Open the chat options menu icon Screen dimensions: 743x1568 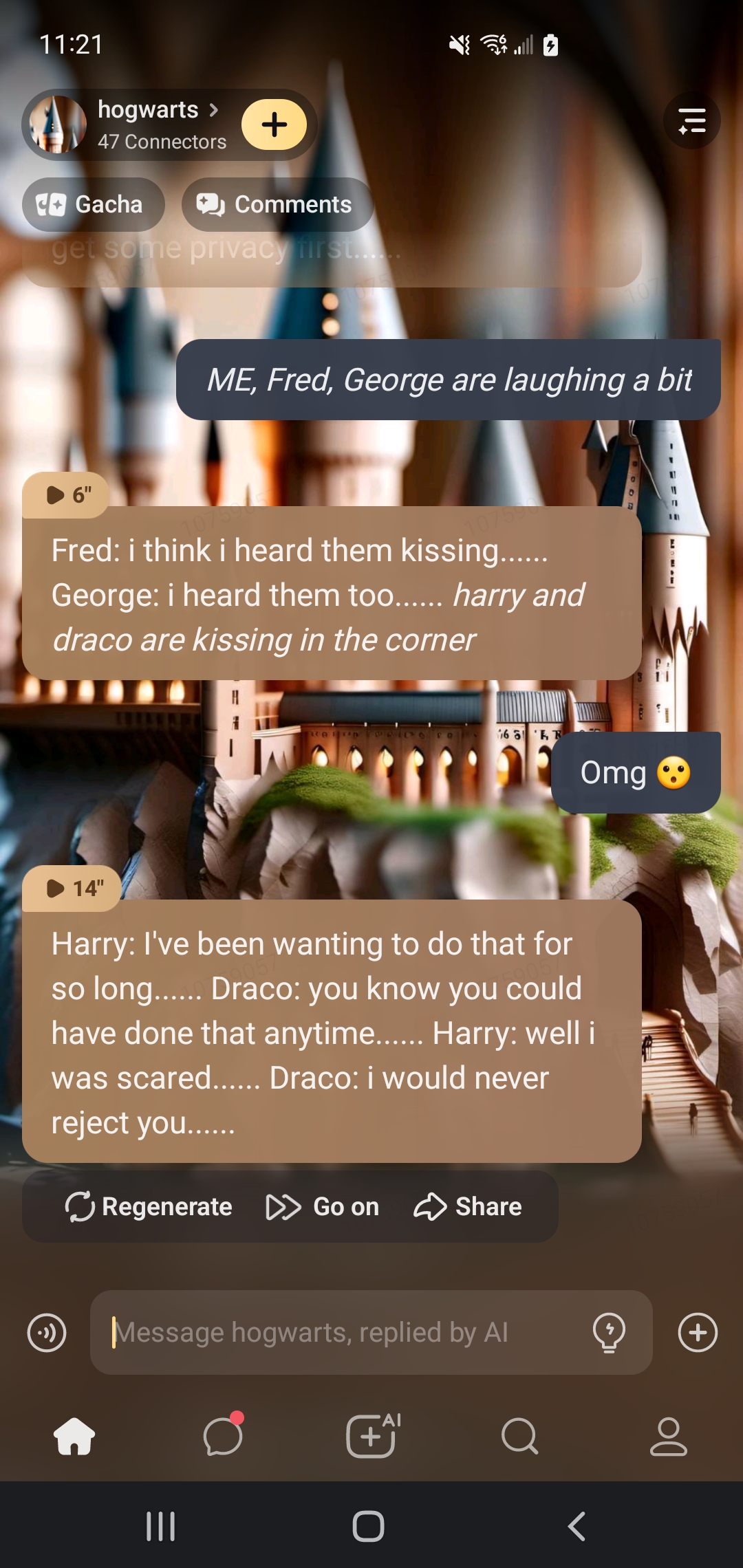tap(691, 121)
